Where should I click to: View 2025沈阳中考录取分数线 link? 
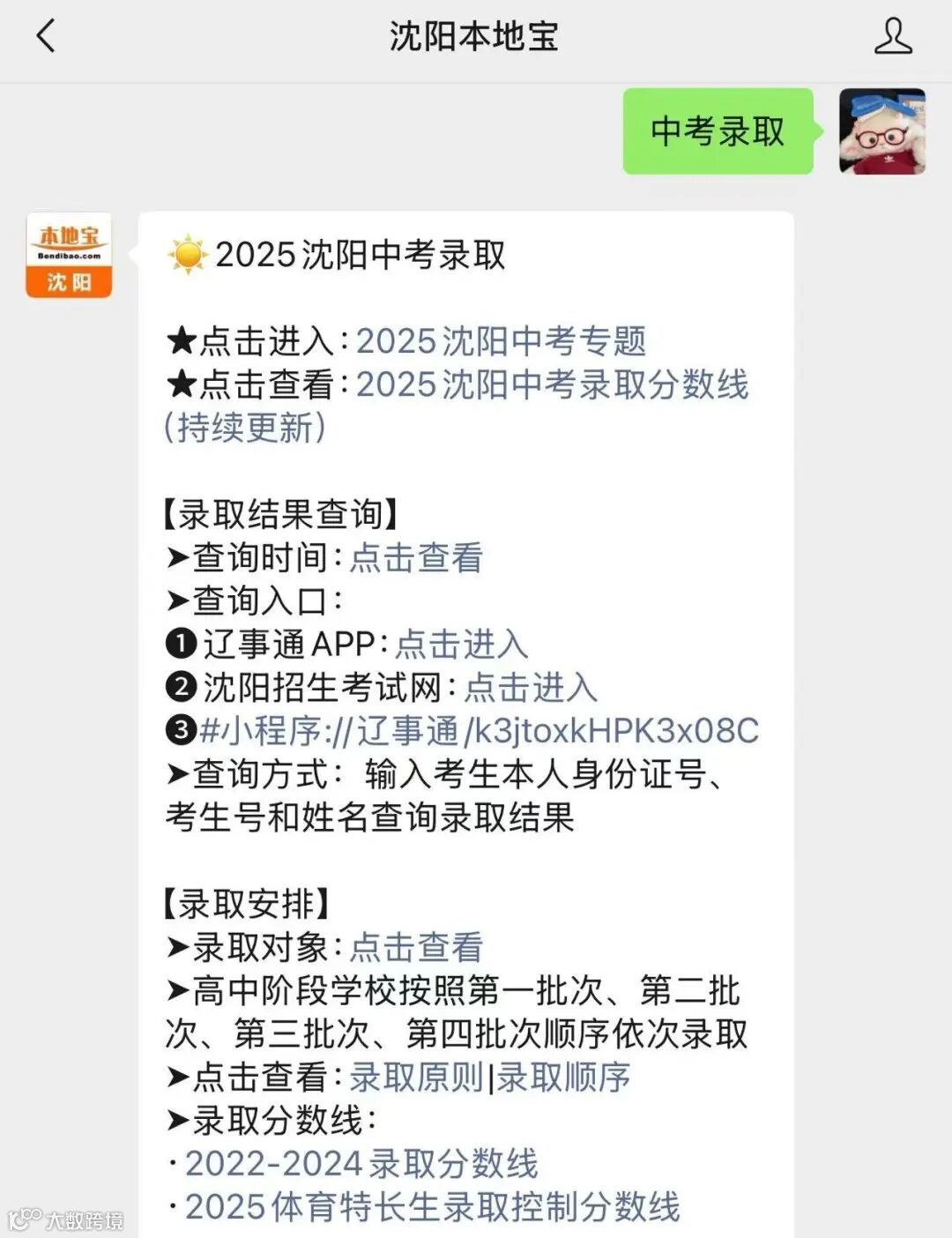click(x=457, y=406)
